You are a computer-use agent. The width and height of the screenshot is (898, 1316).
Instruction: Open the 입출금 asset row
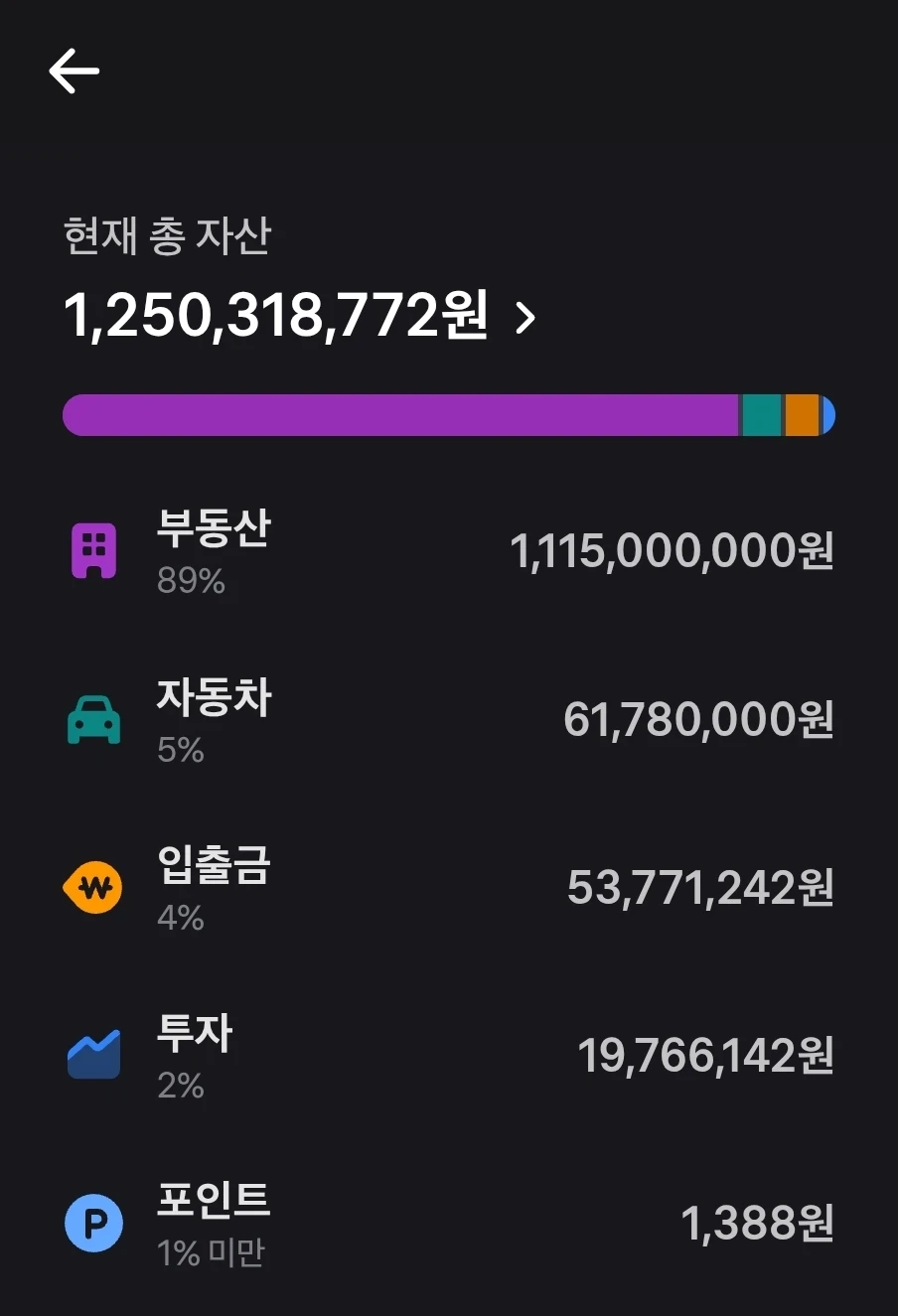tap(449, 888)
